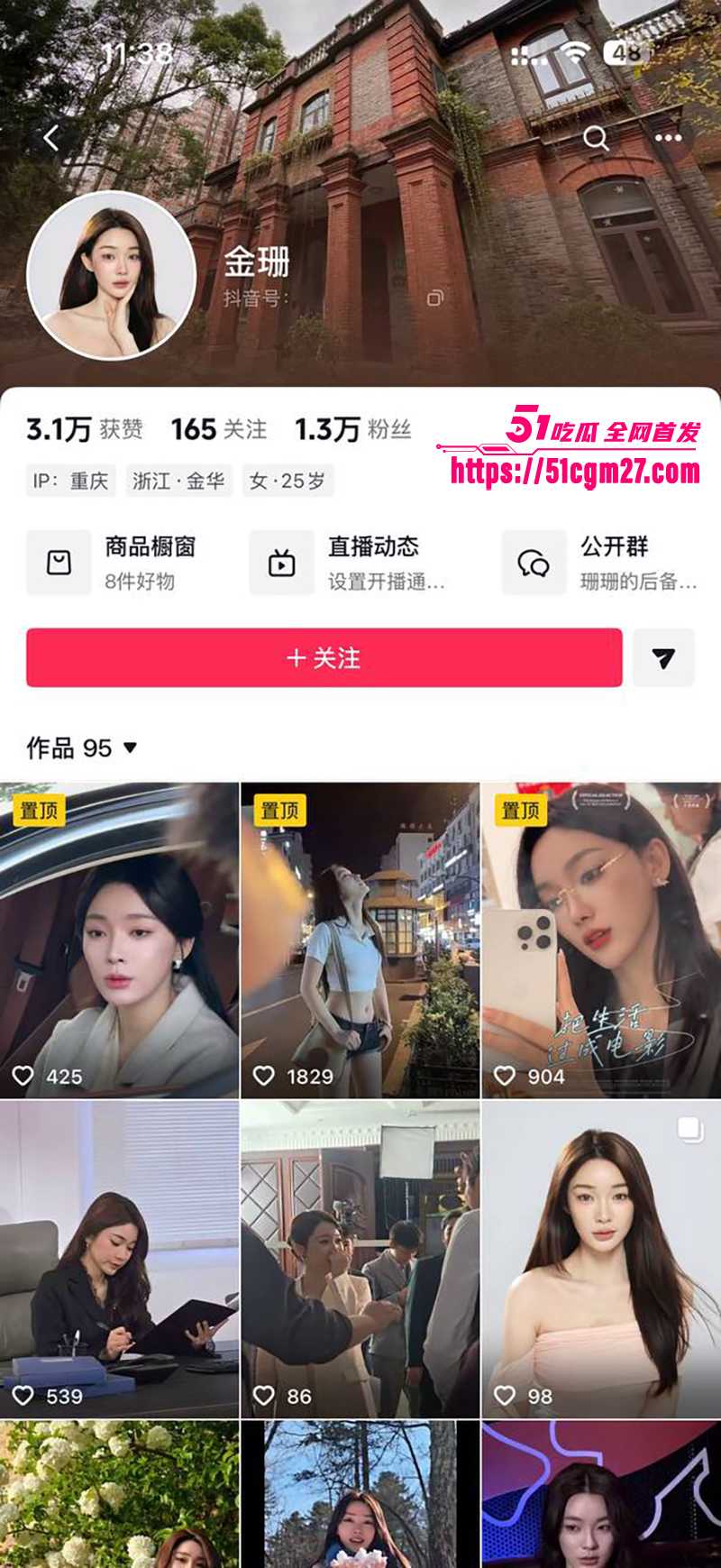Open the 1.3万 粉丝 follower list

click(x=351, y=430)
